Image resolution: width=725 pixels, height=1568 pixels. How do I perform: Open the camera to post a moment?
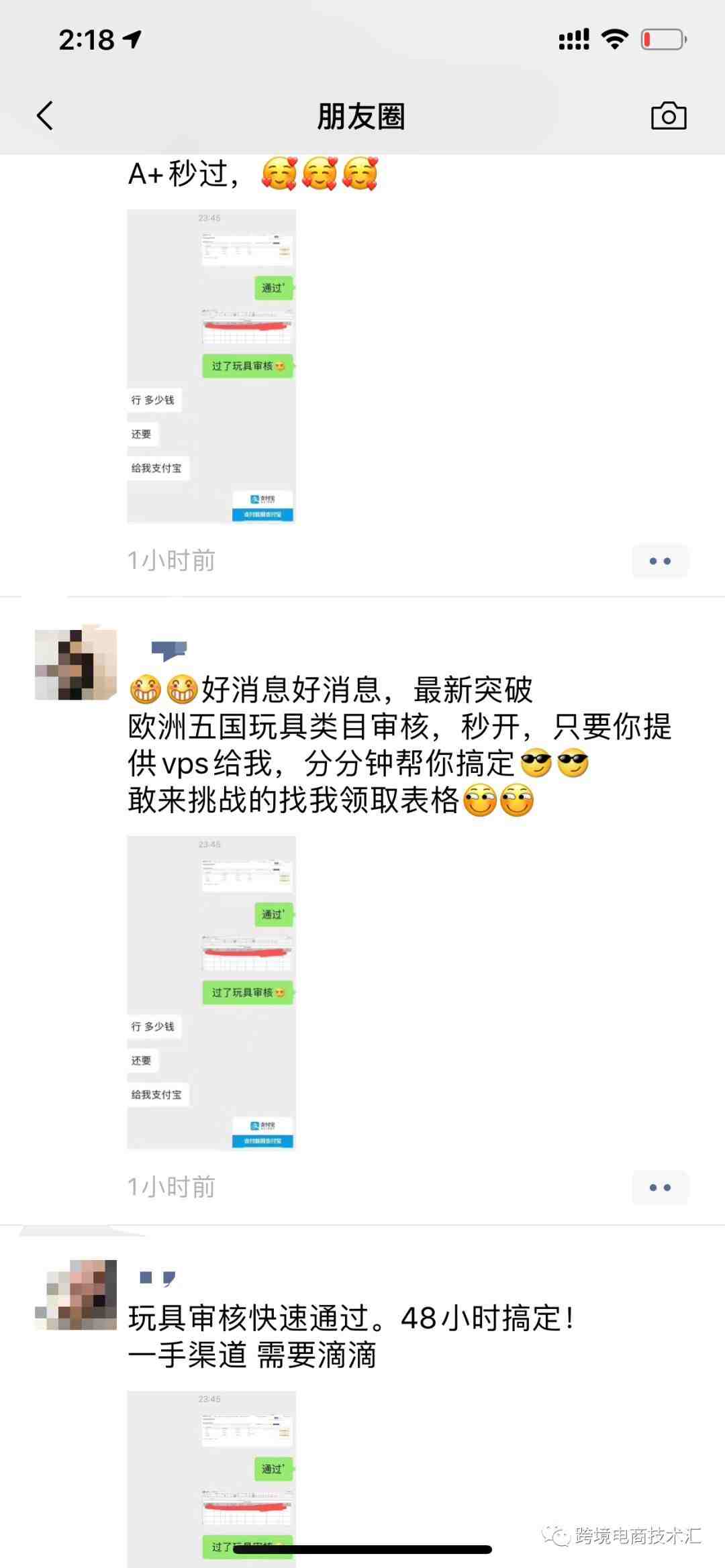point(669,116)
